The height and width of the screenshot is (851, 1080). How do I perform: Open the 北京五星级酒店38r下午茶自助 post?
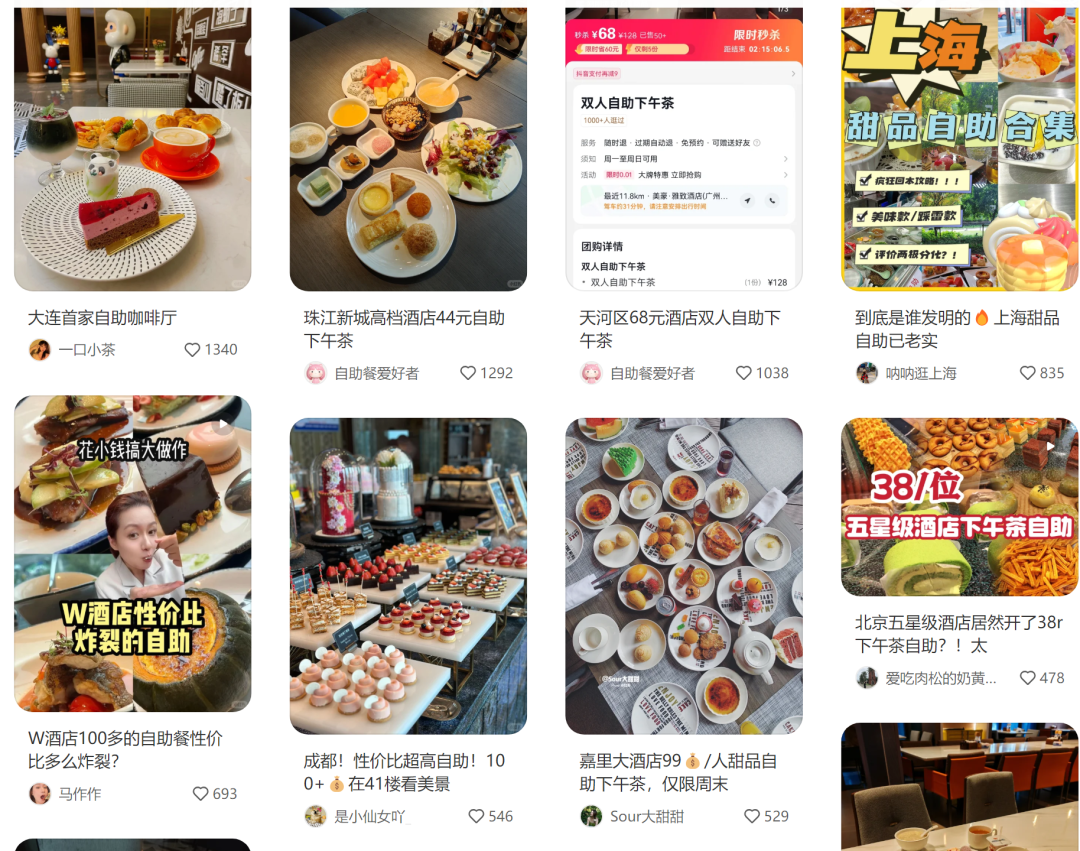(x=959, y=506)
